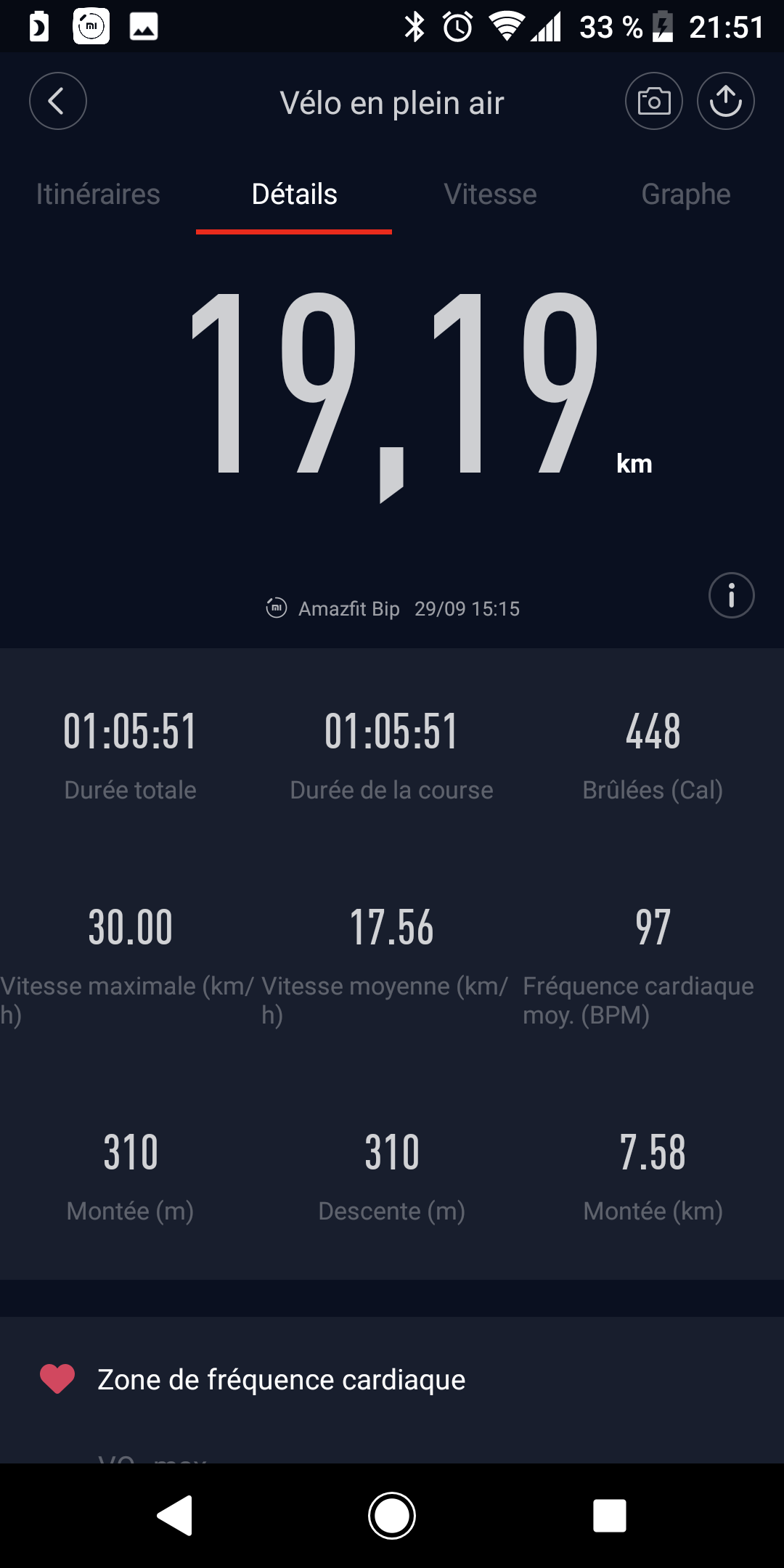Switch to the Itinéraires tab

click(98, 195)
